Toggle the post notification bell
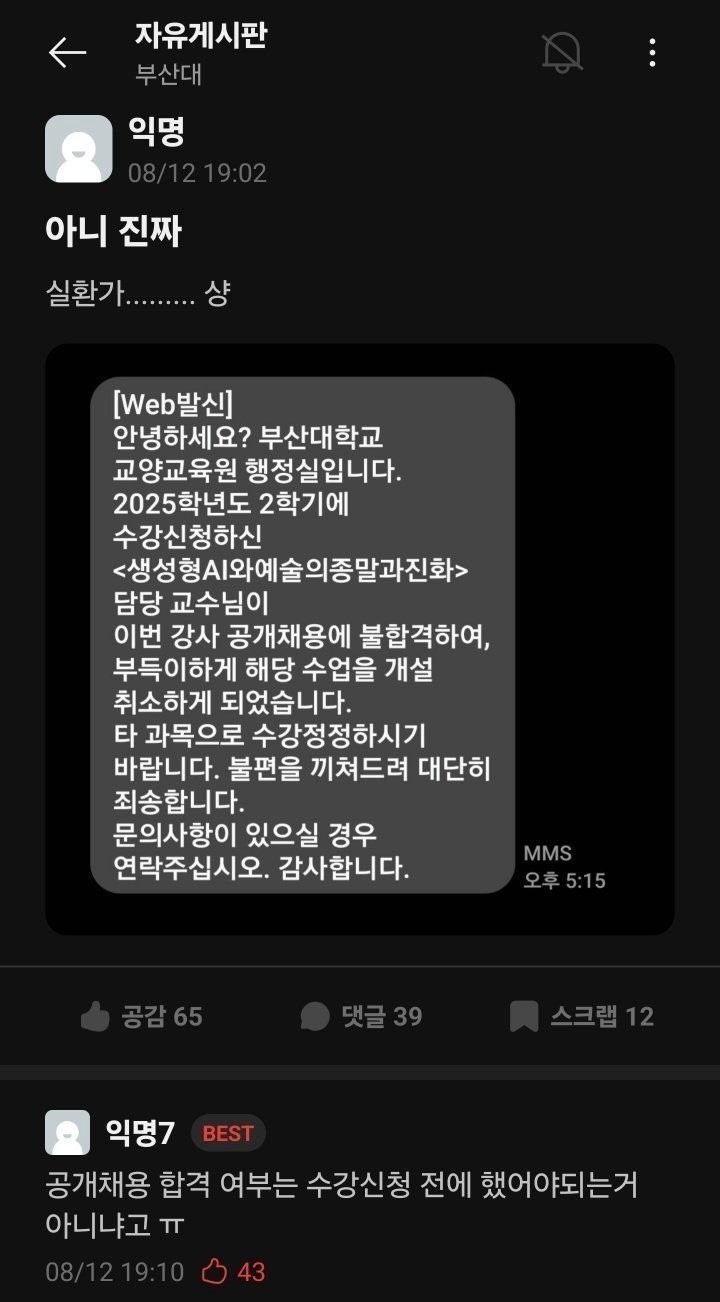The image size is (720, 1302). pyautogui.click(x=562, y=52)
